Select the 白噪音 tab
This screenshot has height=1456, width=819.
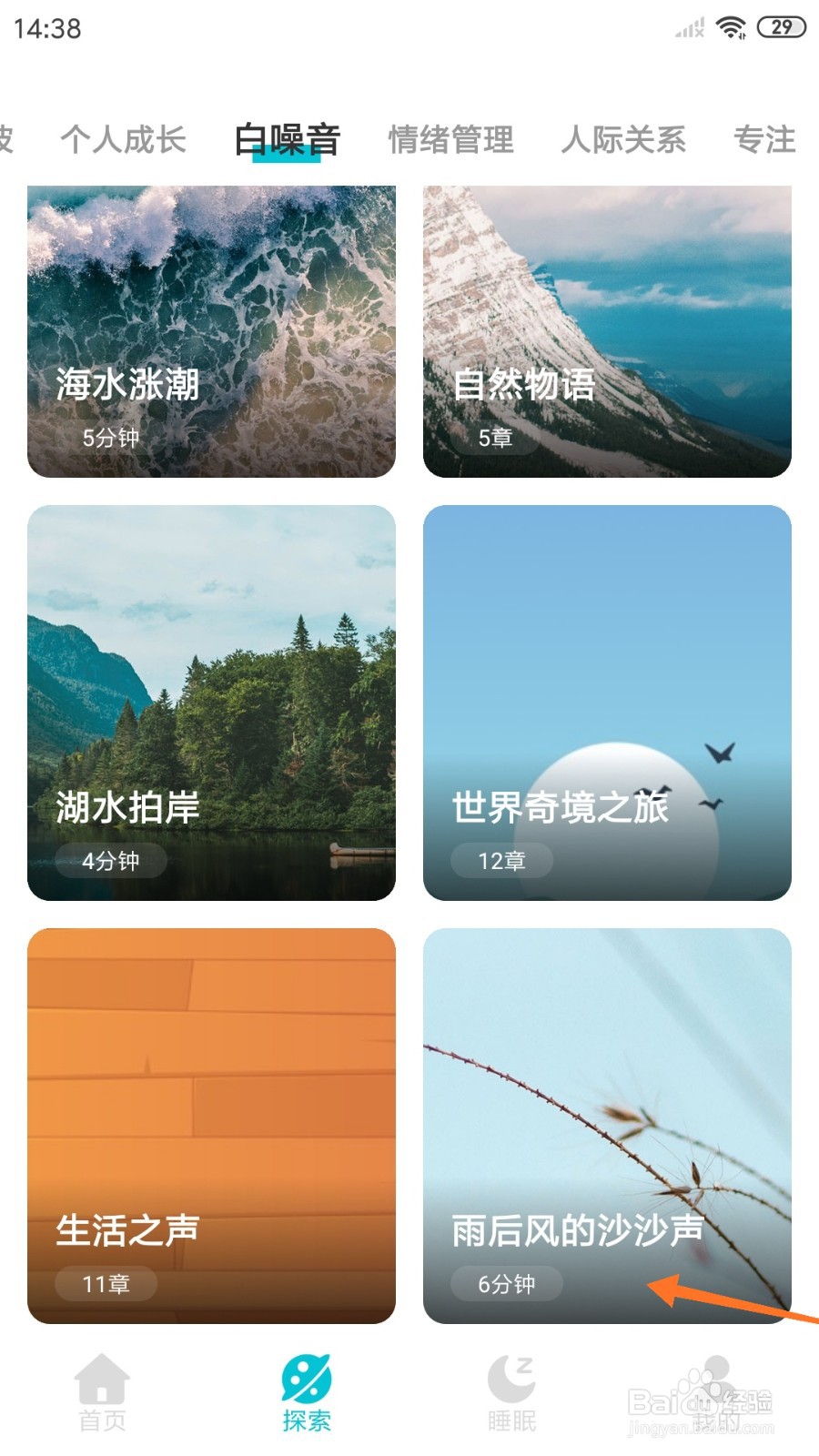coord(287,140)
